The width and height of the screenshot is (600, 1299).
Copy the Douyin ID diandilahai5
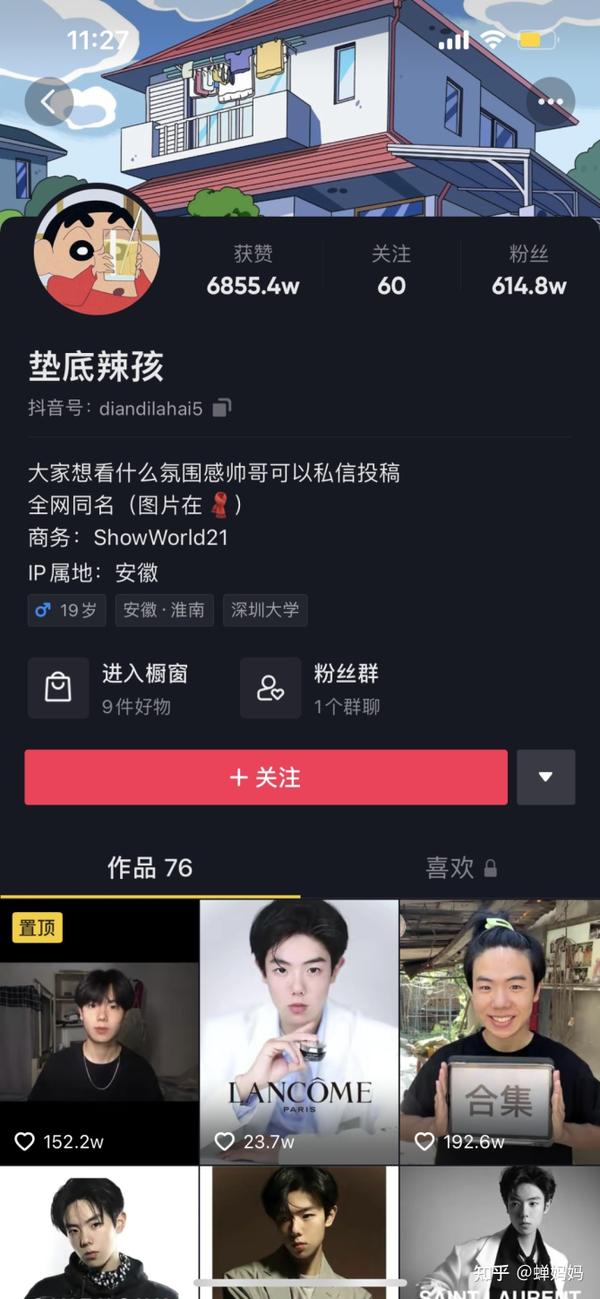[222, 408]
